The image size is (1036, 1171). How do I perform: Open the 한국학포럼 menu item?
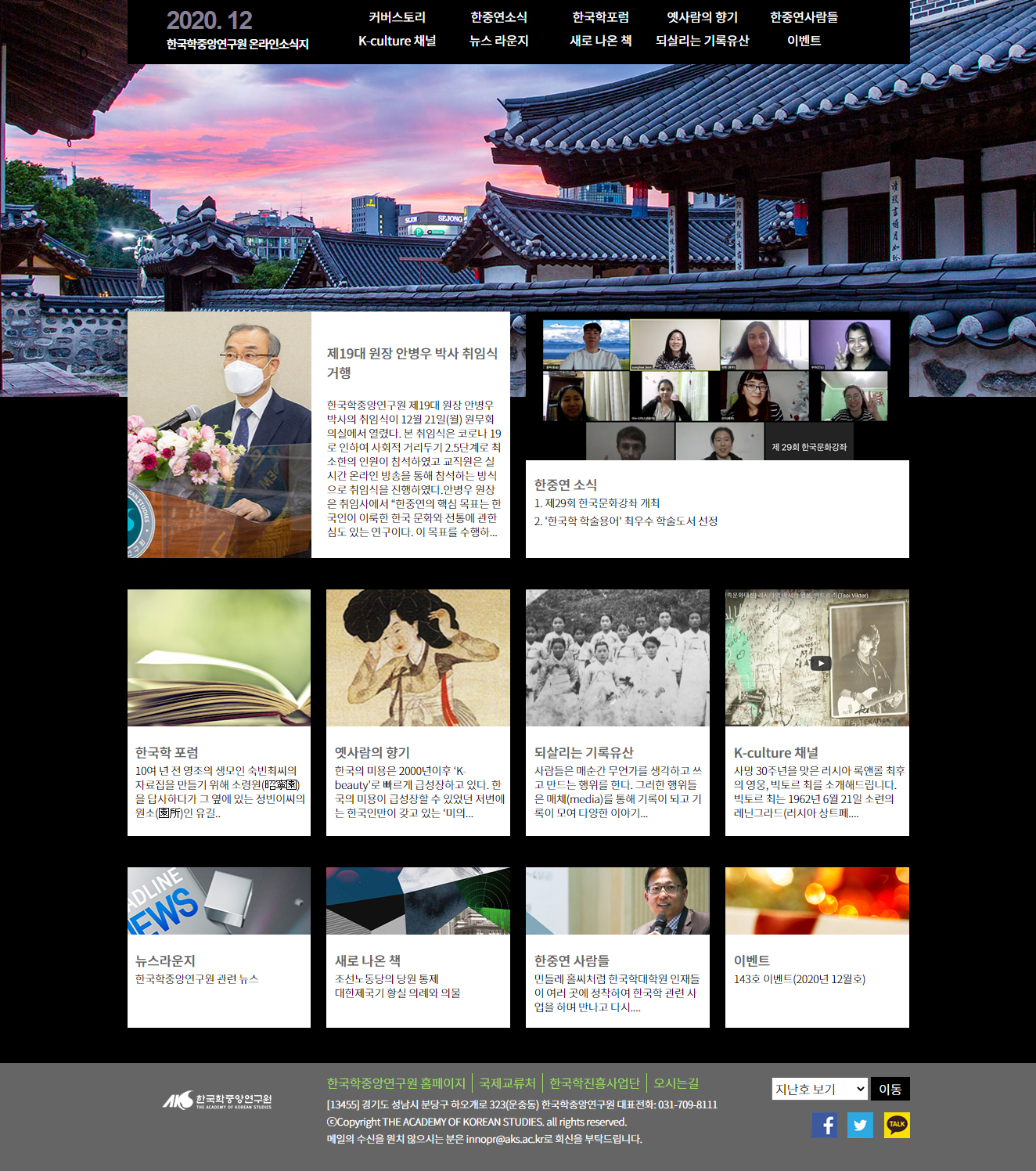point(600,17)
